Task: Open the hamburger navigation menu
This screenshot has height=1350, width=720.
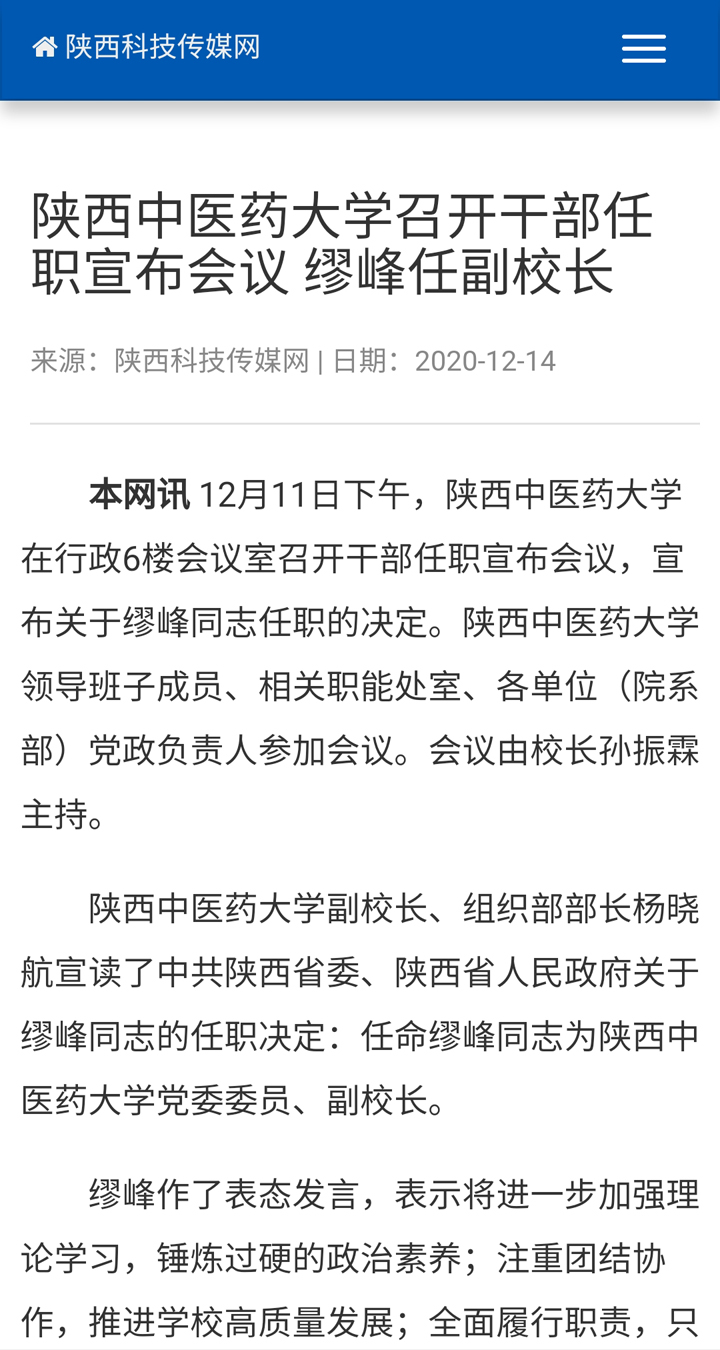Action: point(644,49)
